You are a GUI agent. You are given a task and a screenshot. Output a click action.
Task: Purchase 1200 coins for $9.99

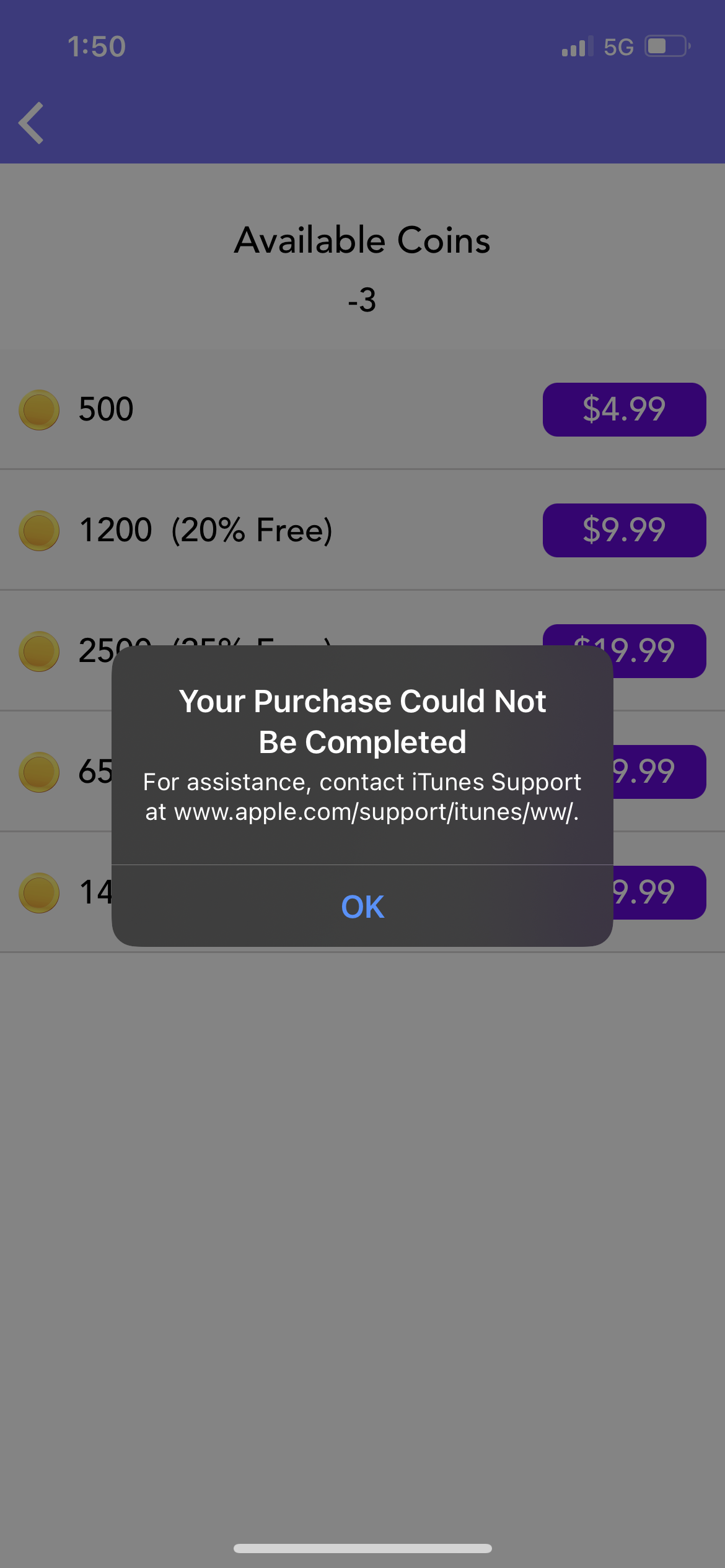click(624, 530)
